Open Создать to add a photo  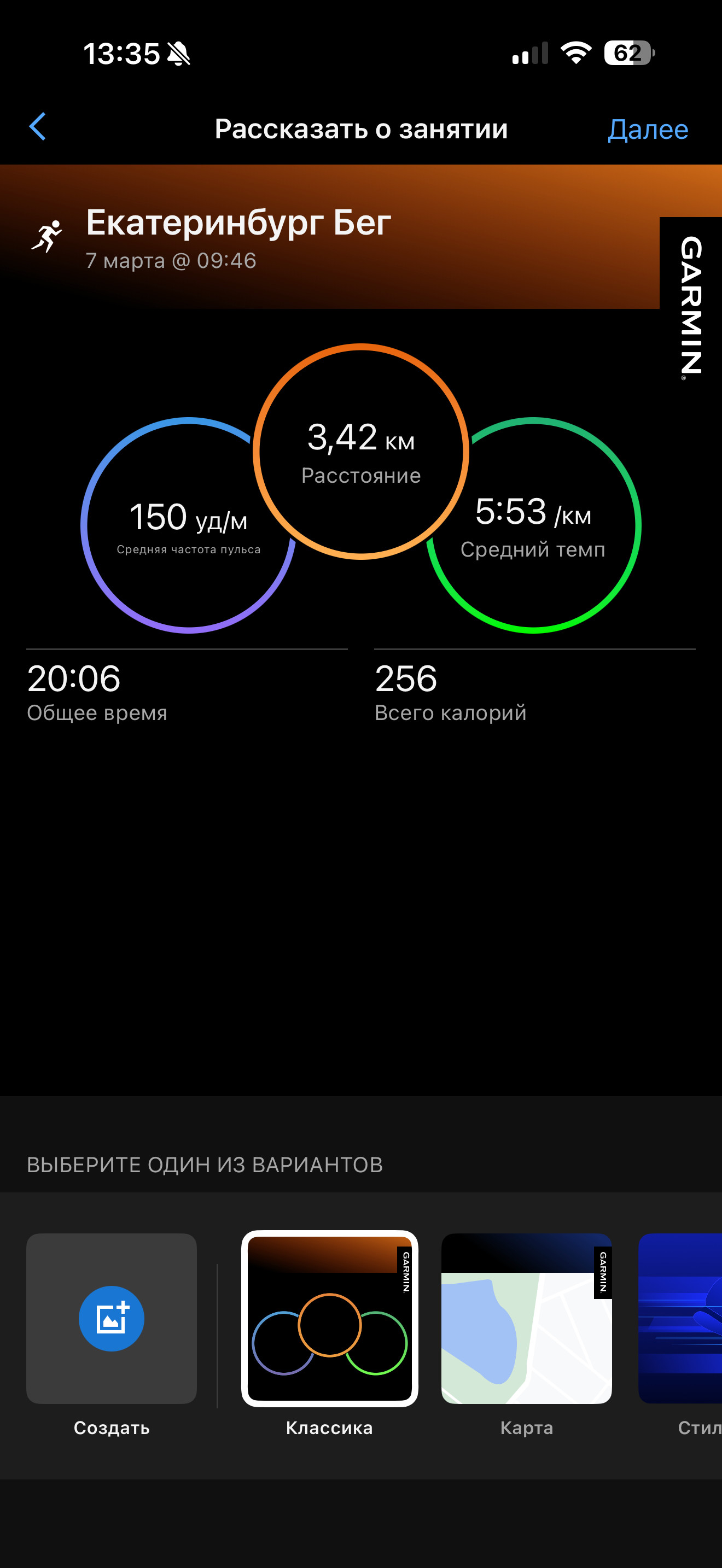[x=112, y=1319]
